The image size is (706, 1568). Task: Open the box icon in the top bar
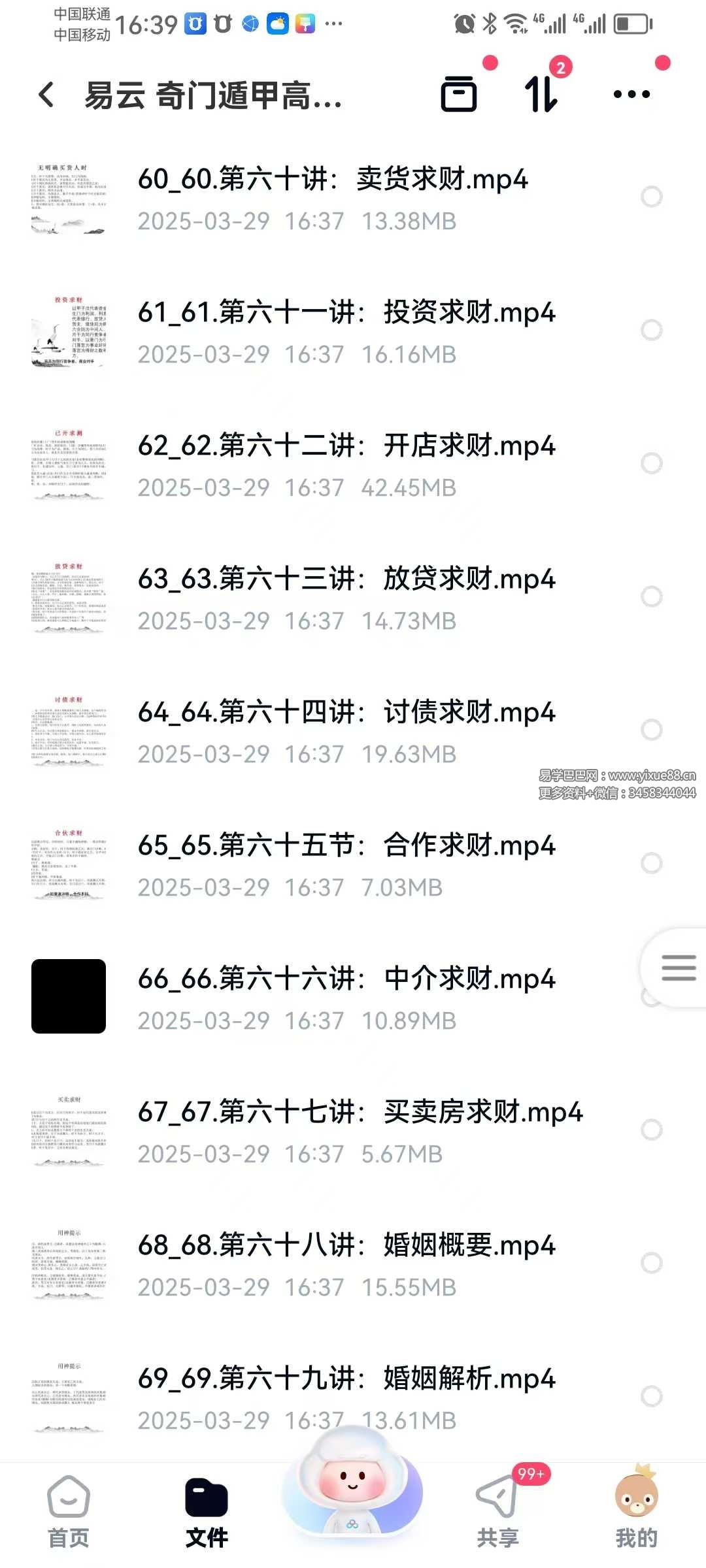459,94
